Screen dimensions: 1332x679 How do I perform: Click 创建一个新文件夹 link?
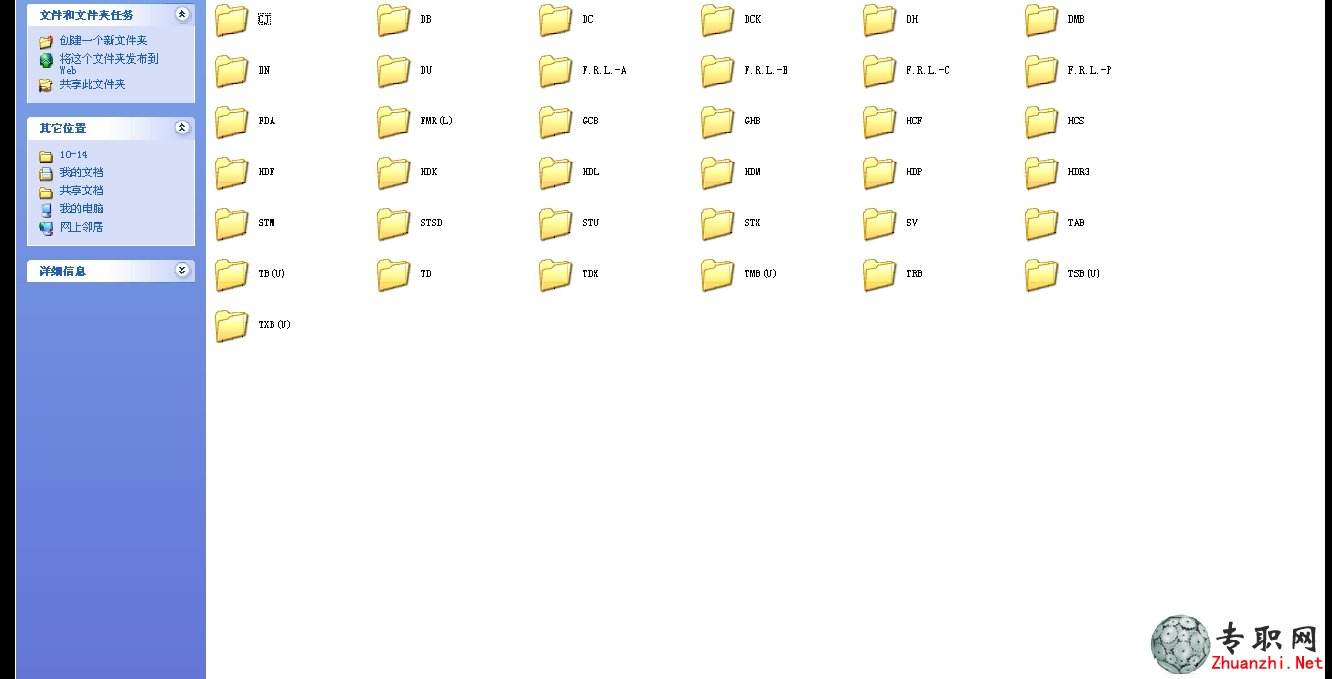(x=102, y=41)
